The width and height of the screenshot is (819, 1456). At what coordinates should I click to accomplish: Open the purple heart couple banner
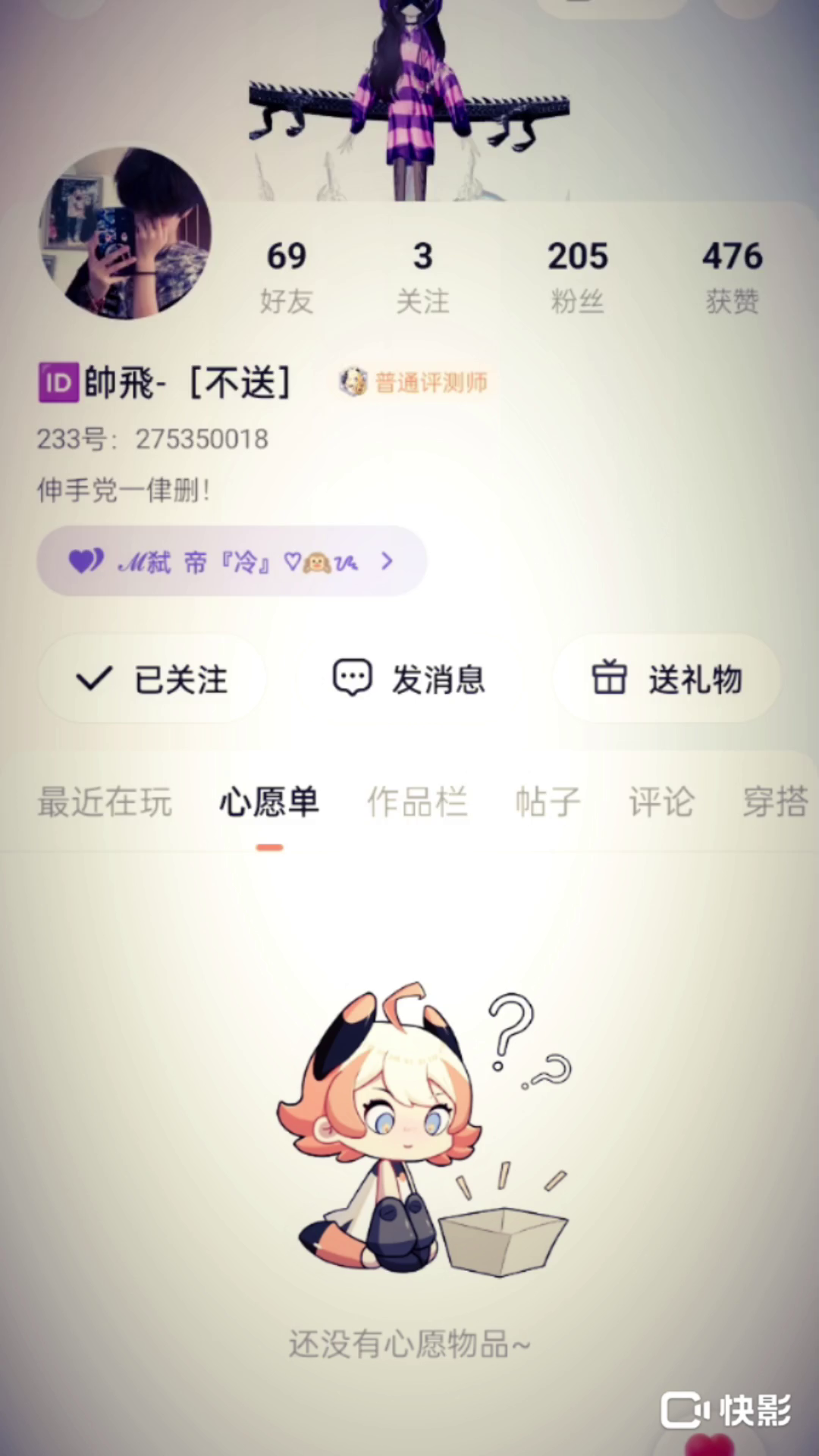[231, 561]
